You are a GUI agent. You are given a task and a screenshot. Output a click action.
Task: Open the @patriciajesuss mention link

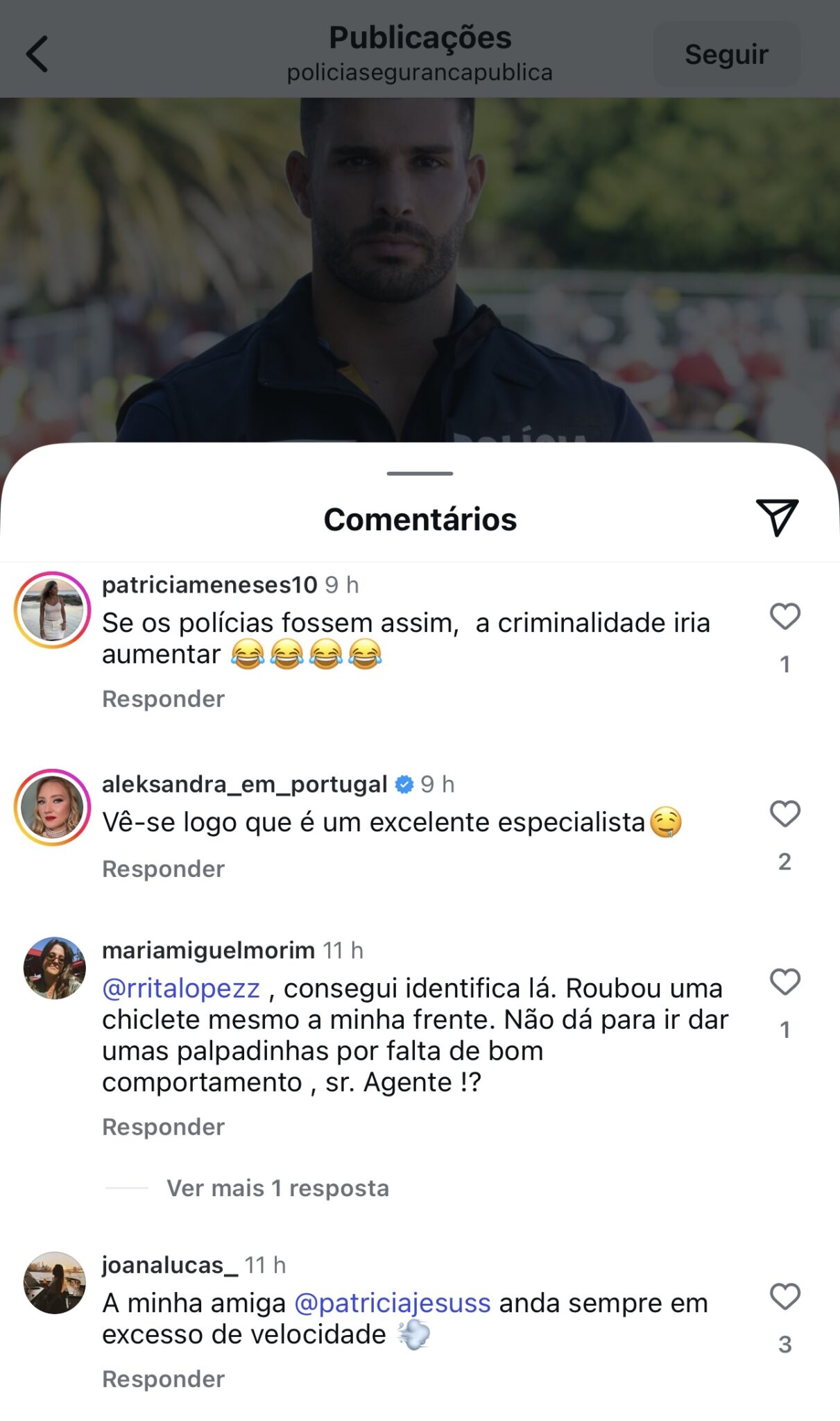coord(393,1303)
